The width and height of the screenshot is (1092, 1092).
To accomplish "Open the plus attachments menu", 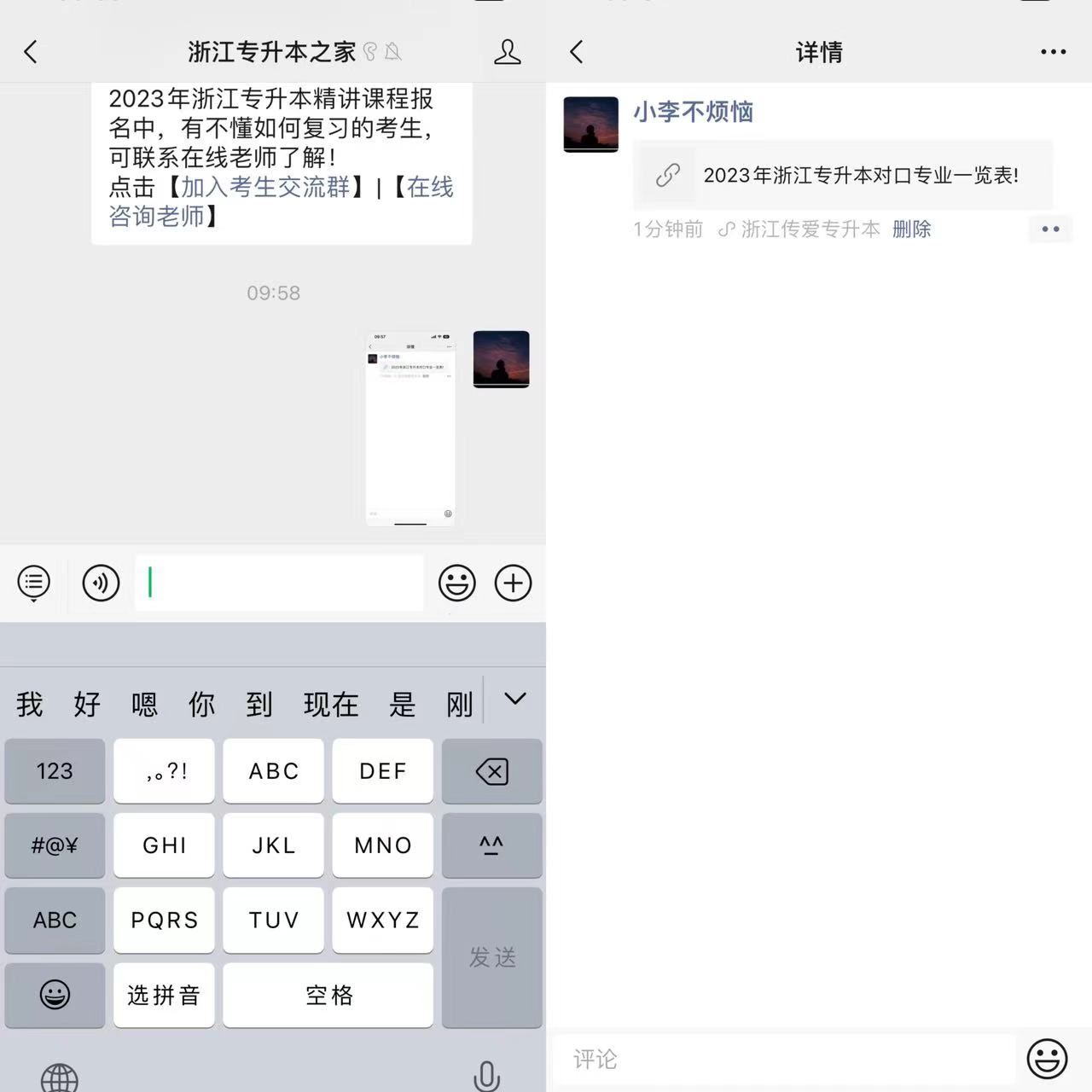I will pyautogui.click(x=513, y=583).
